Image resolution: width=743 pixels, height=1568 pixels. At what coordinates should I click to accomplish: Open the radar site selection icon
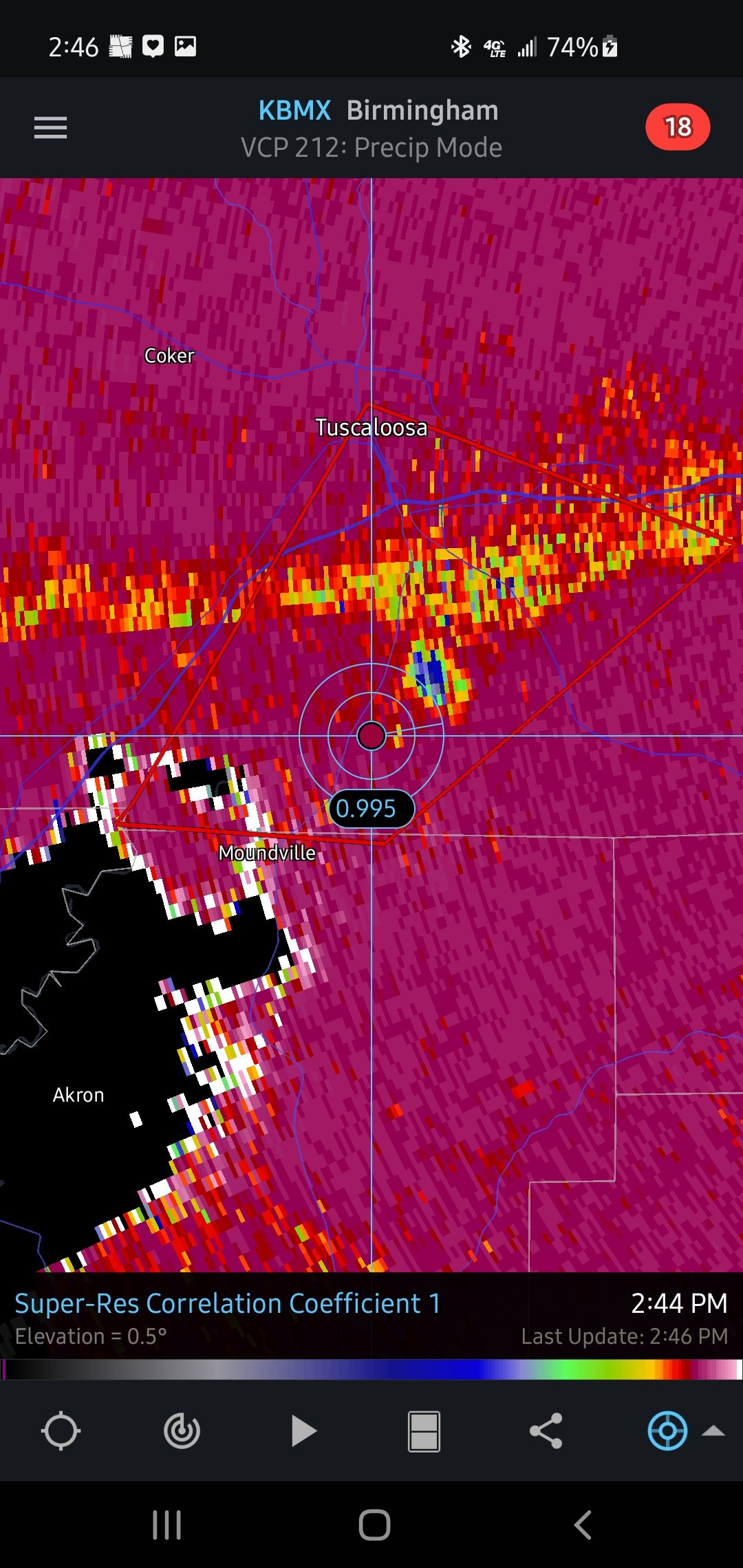click(182, 1431)
